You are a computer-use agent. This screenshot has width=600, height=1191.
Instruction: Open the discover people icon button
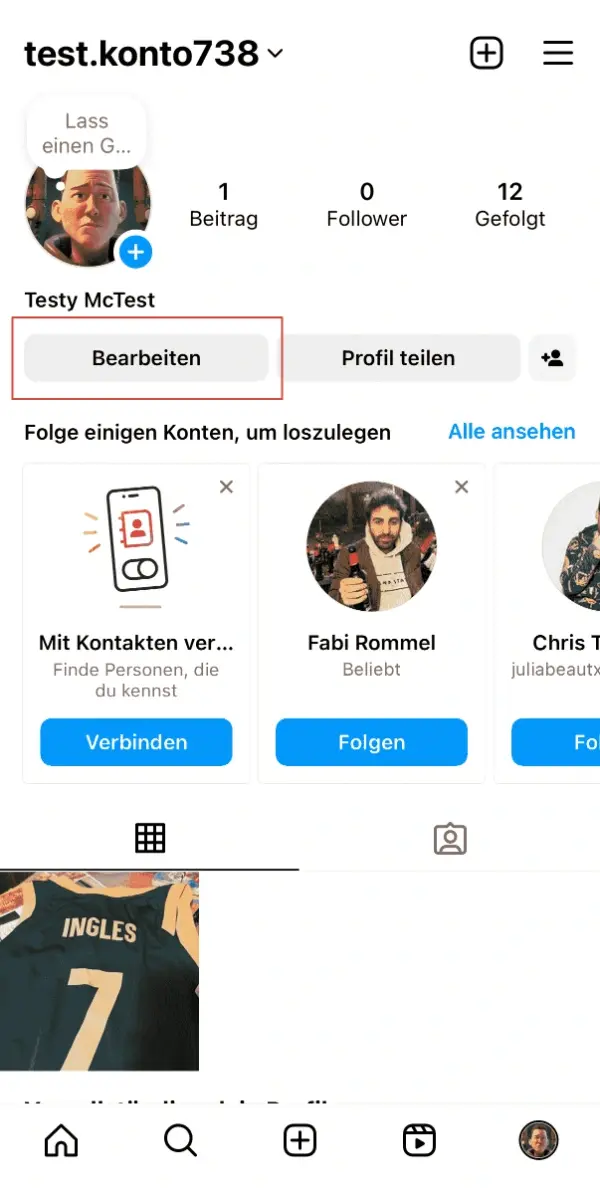552,358
